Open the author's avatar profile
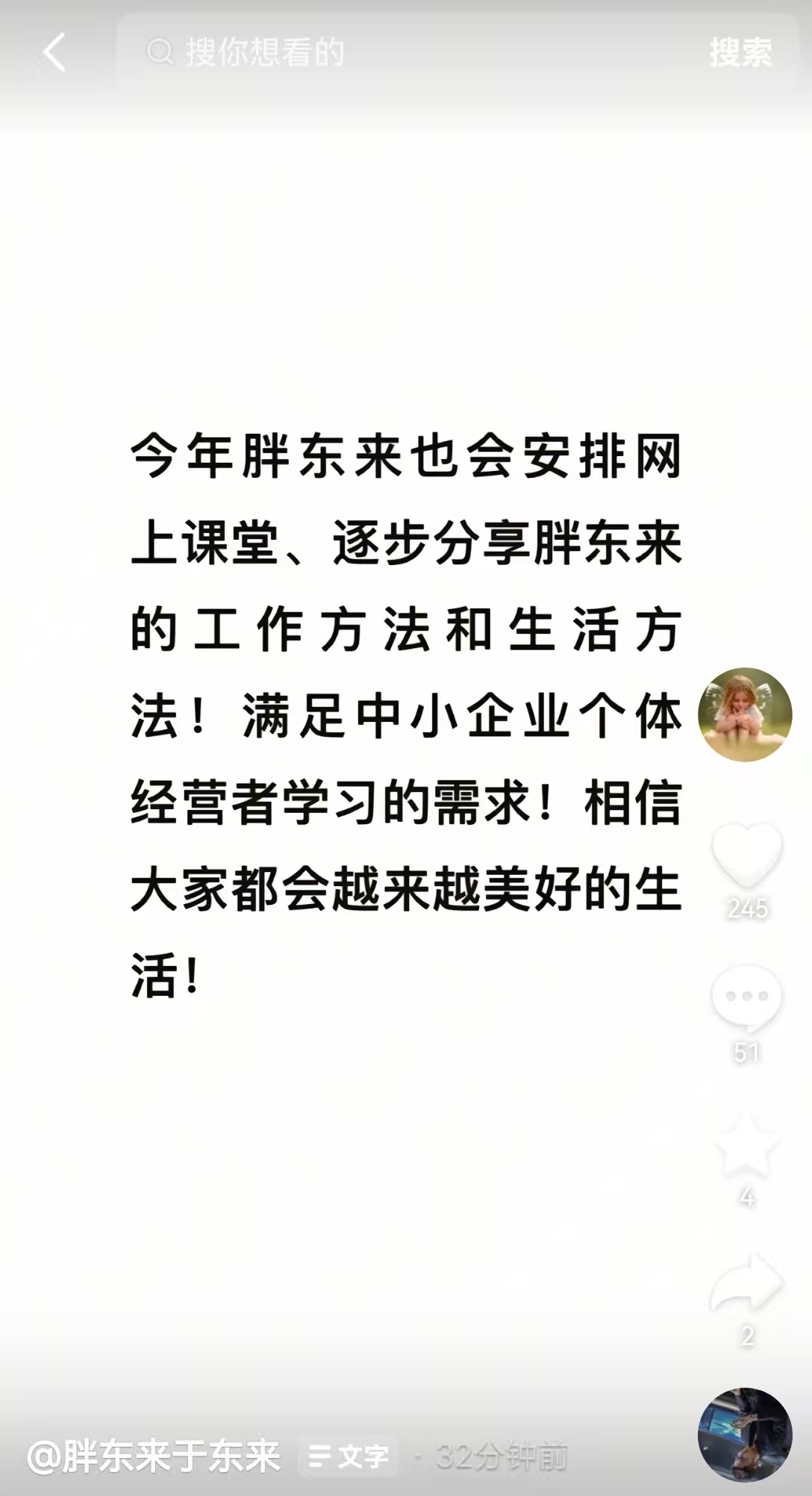Image resolution: width=812 pixels, height=1496 pixels. click(x=744, y=714)
